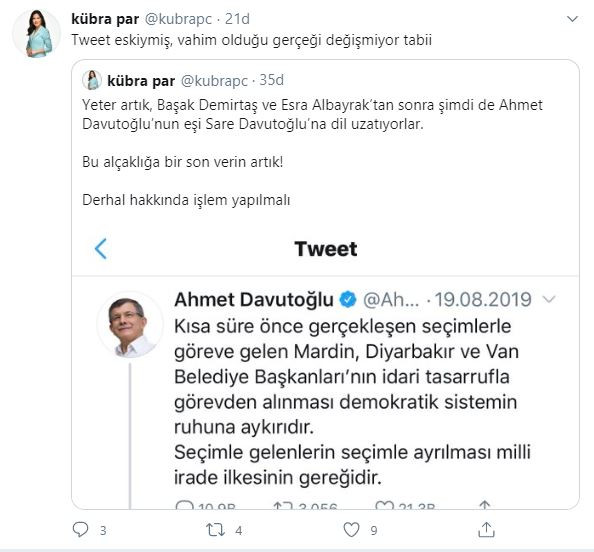The height and width of the screenshot is (552, 594).
Task: Share kübra par's tweet
Action: (x=486, y=529)
